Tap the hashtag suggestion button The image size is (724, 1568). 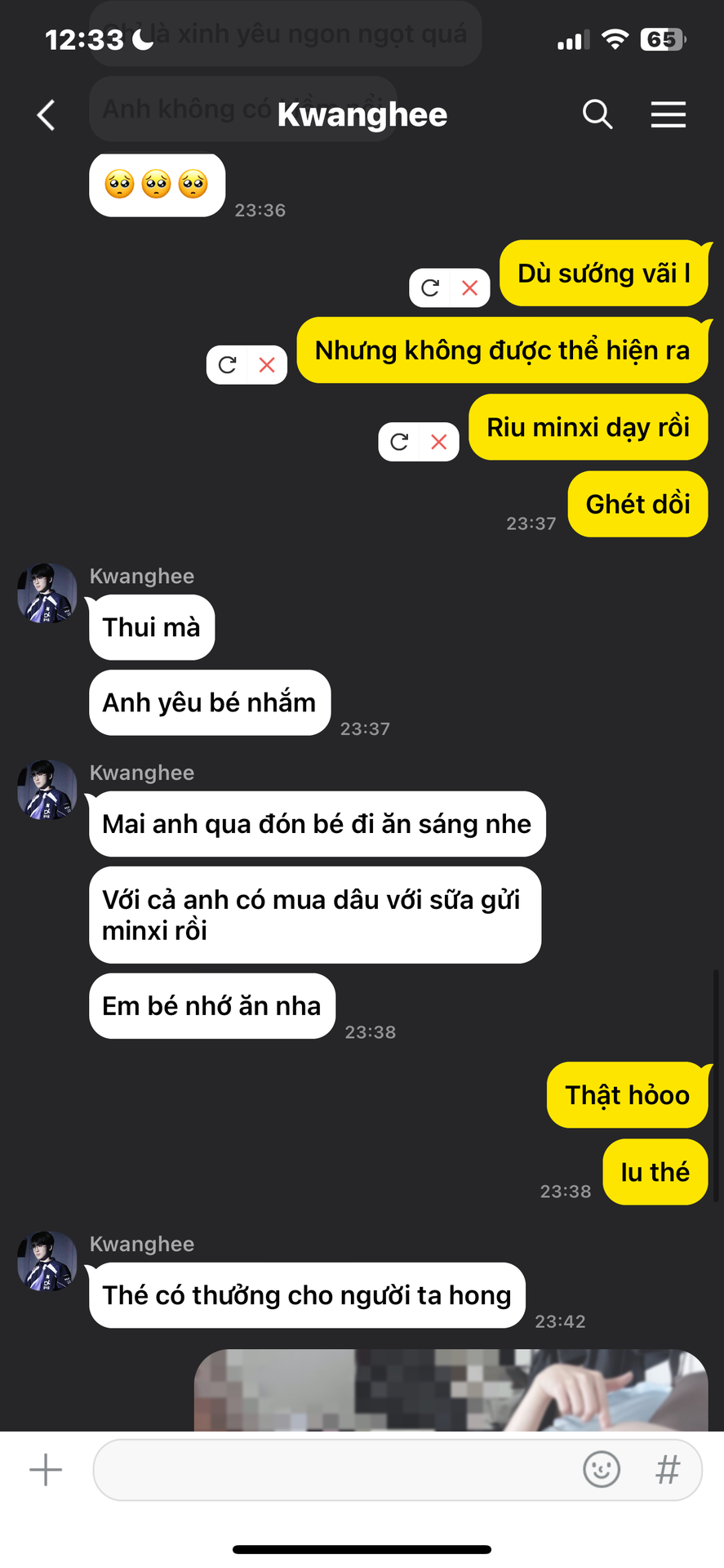pos(668,1469)
